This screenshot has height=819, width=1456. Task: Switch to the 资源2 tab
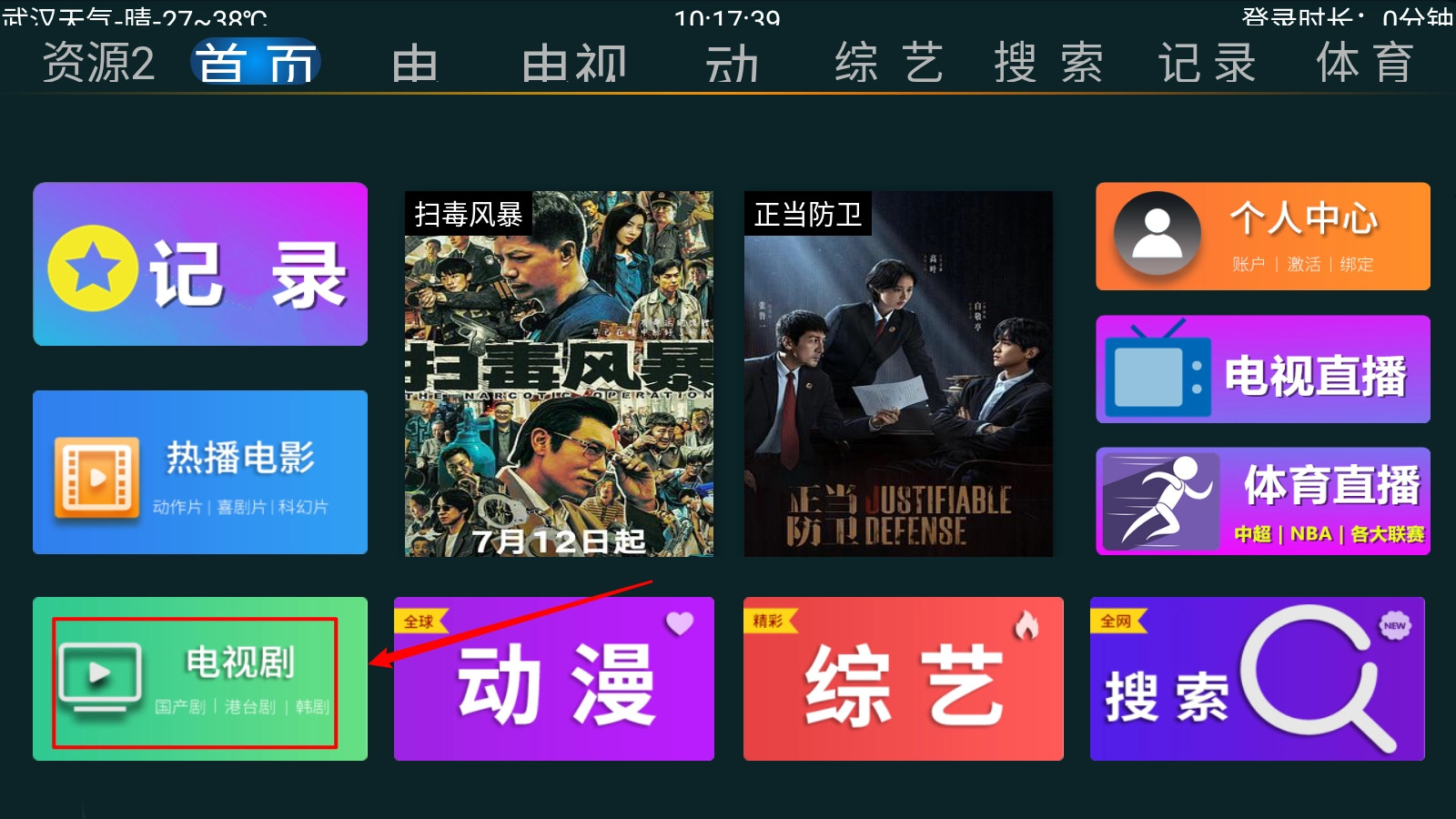[98, 64]
